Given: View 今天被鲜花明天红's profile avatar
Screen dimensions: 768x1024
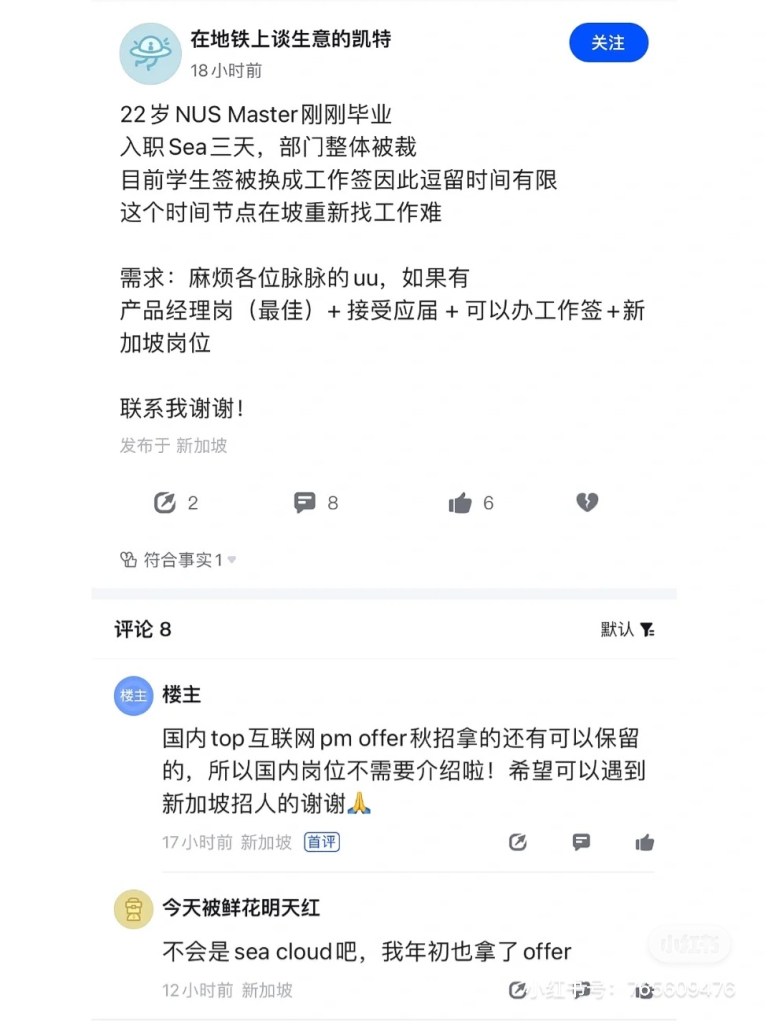Looking at the screenshot, I should [x=133, y=908].
